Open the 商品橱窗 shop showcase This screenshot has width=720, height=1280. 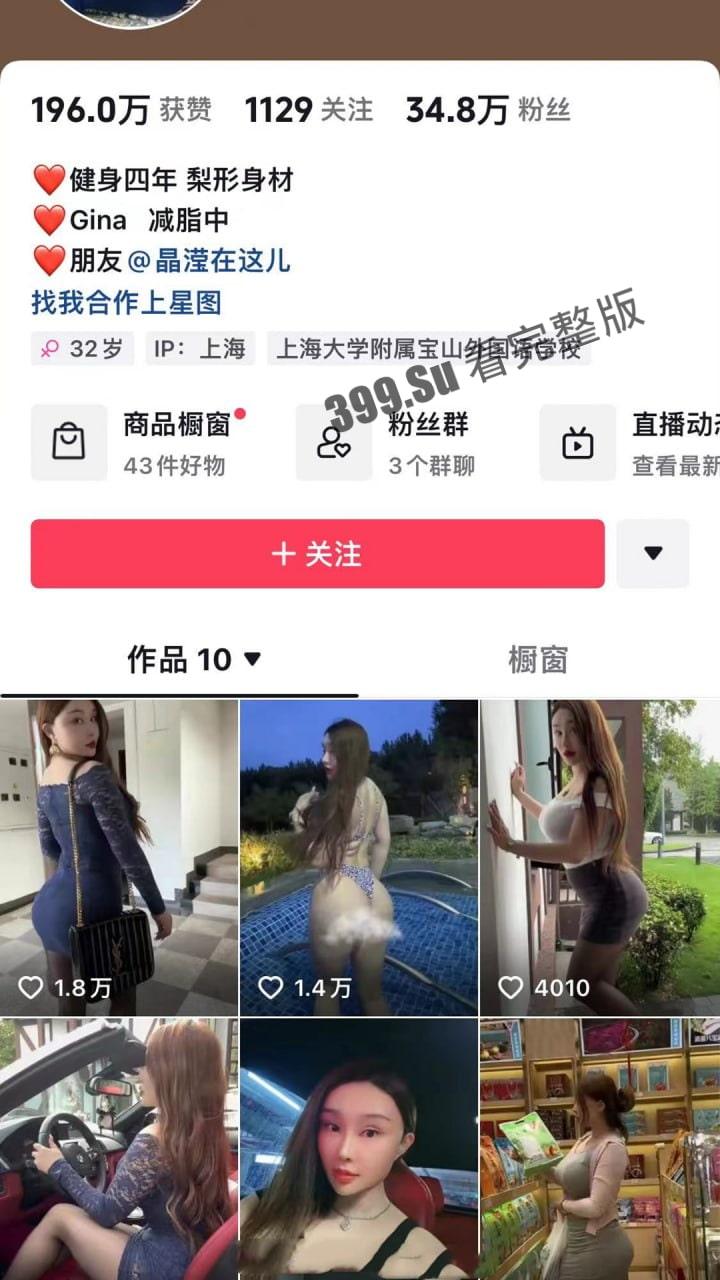point(140,442)
